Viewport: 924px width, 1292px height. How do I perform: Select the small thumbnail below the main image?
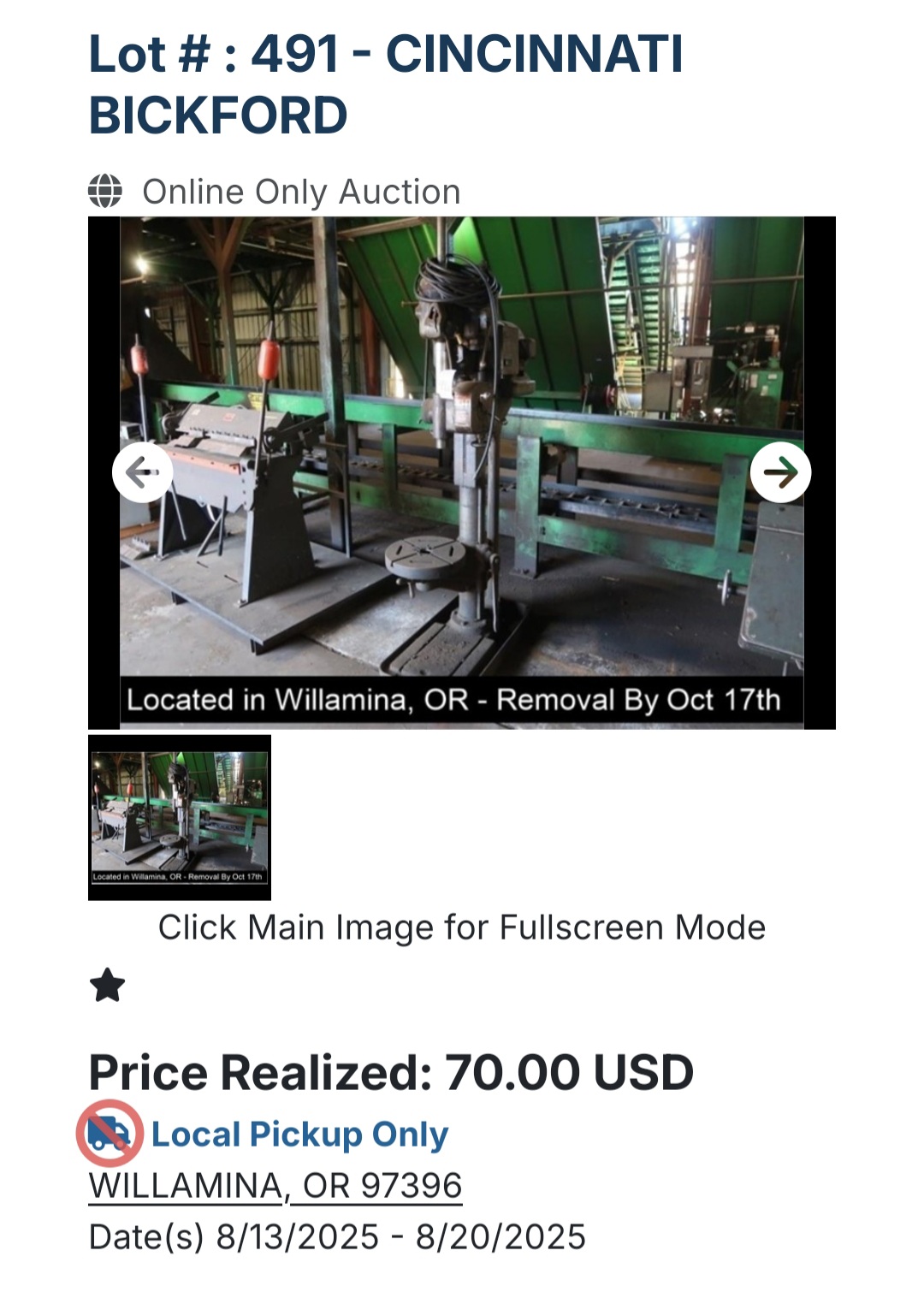[x=180, y=817]
